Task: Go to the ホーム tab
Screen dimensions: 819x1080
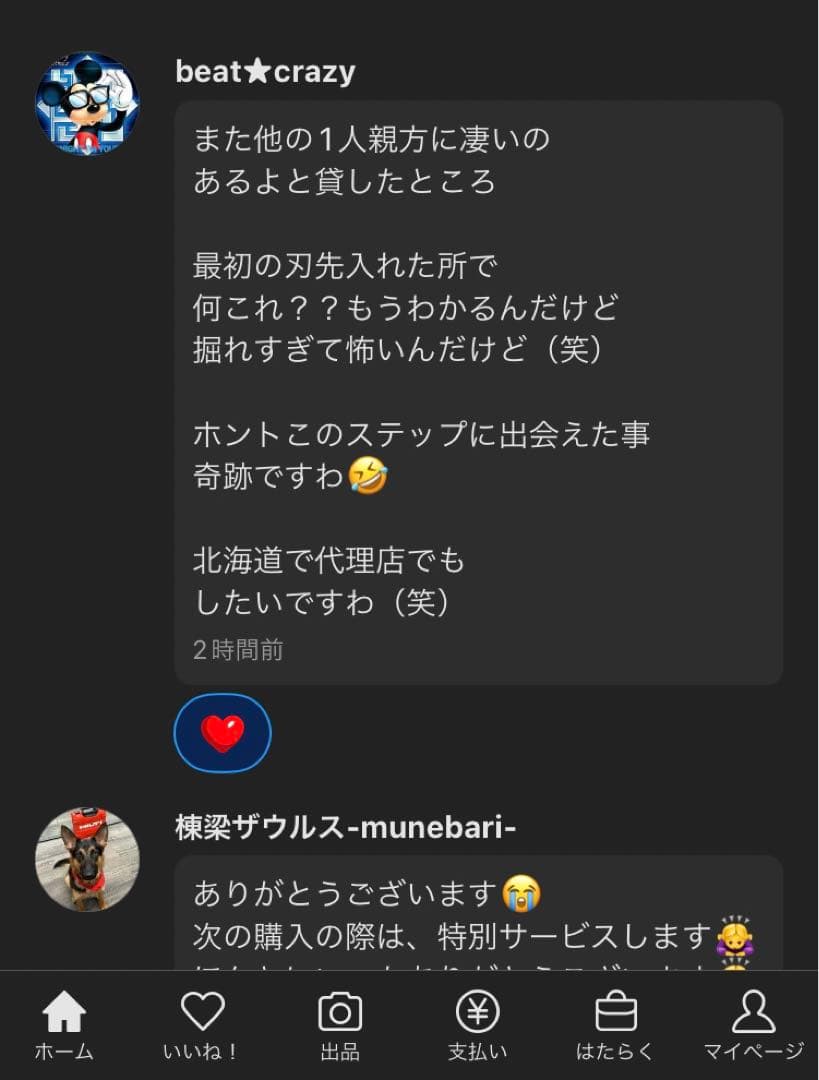Action: coord(64,1025)
